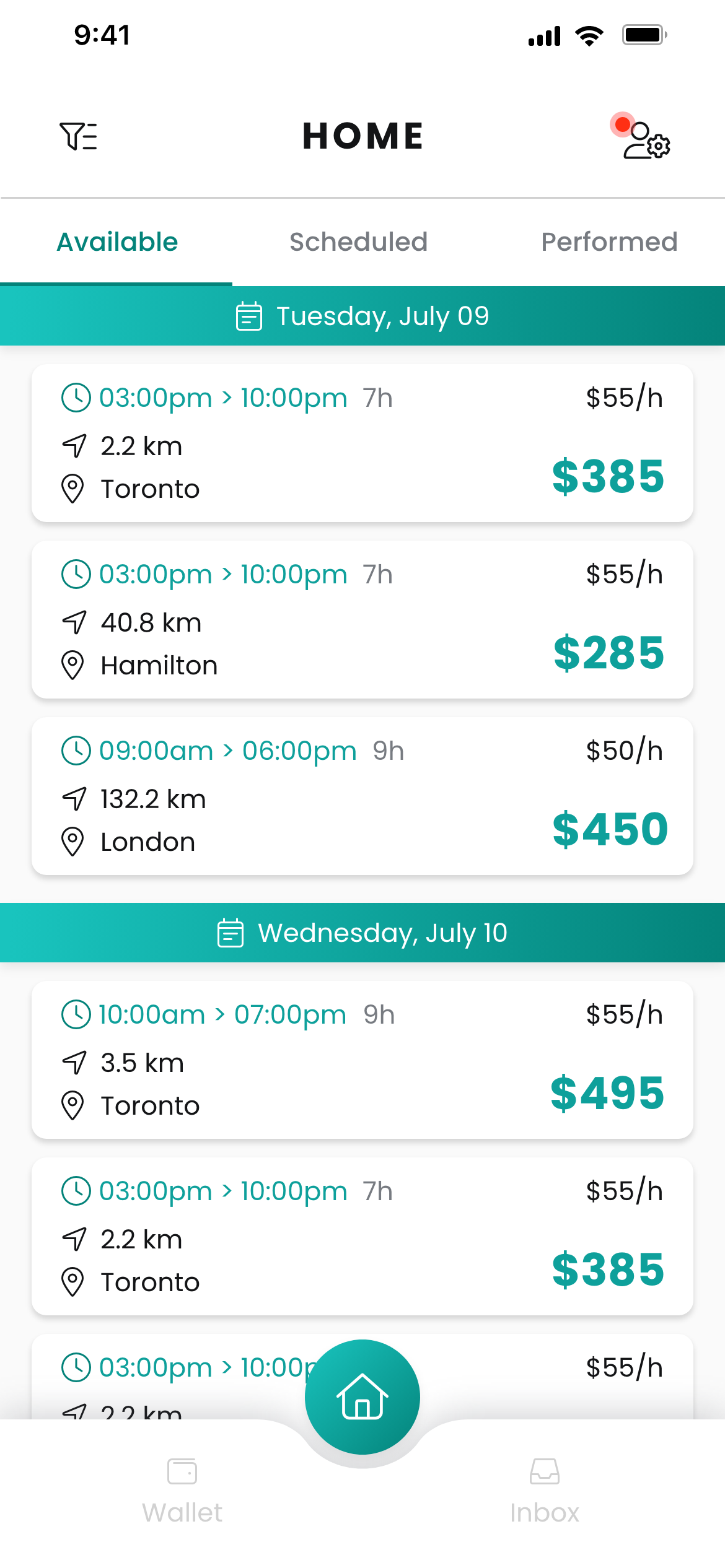The width and height of the screenshot is (725, 1568).
Task: Tap the location pin icon next to London
Action: pyautogui.click(x=72, y=841)
